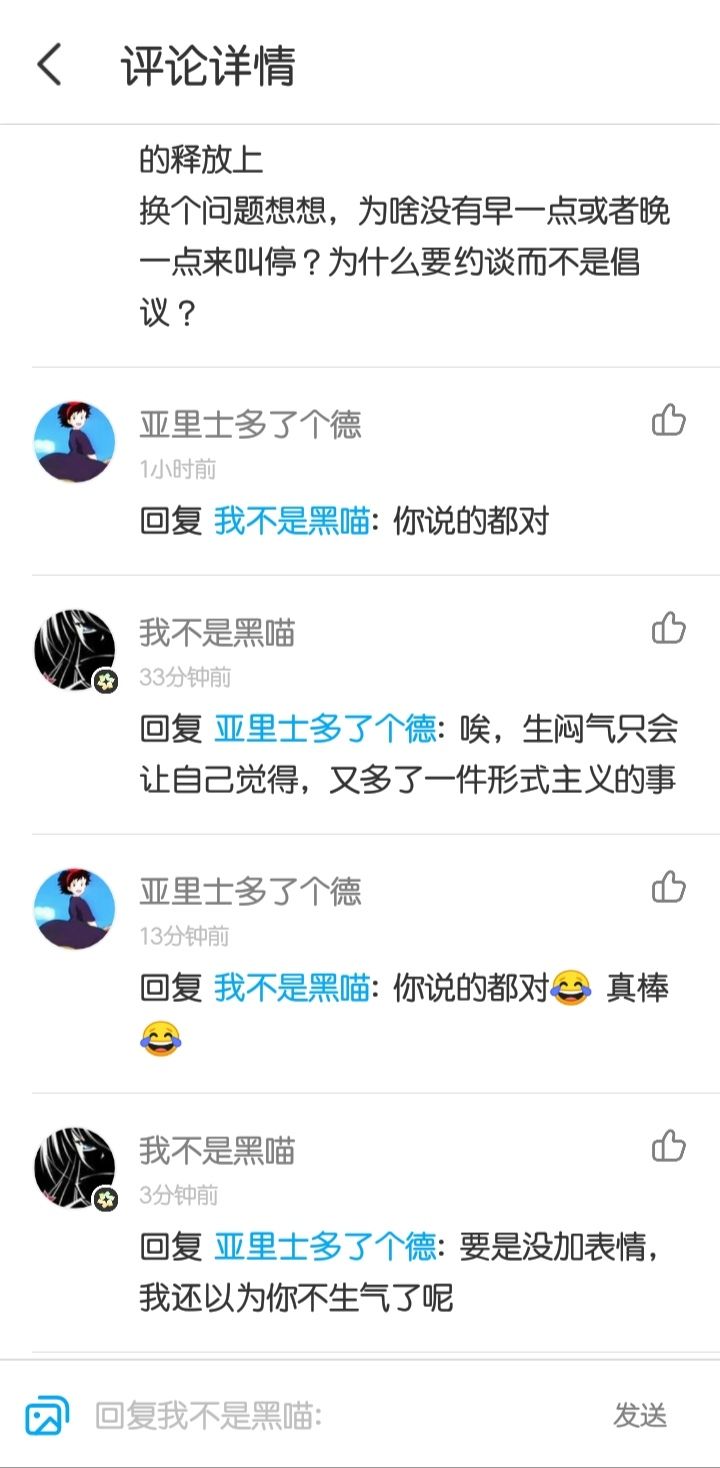This screenshot has height=1468, width=720.
Task: Like 亚里士多了个德's comment from 1小时前
Action: (x=669, y=420)
